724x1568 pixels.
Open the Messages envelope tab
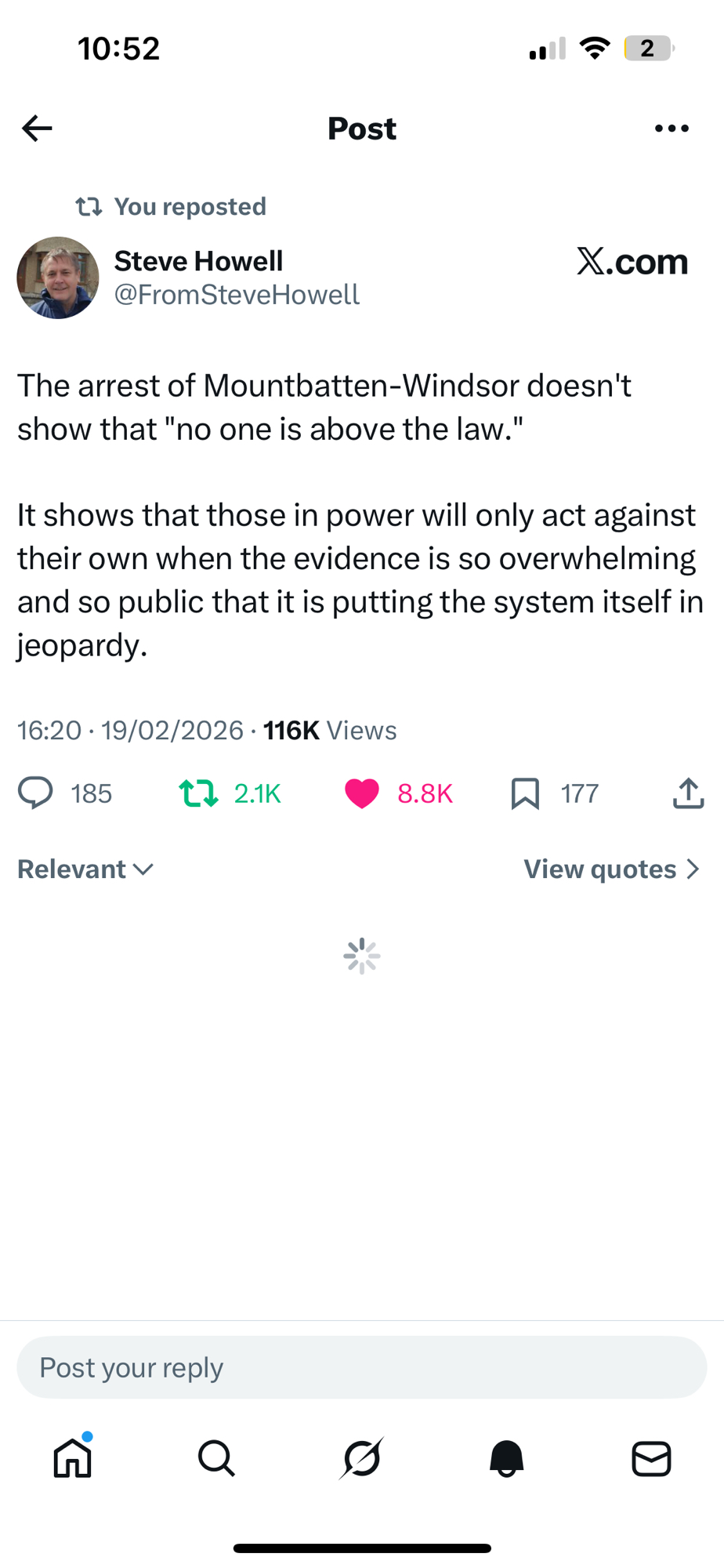(x=651, y=1458)
